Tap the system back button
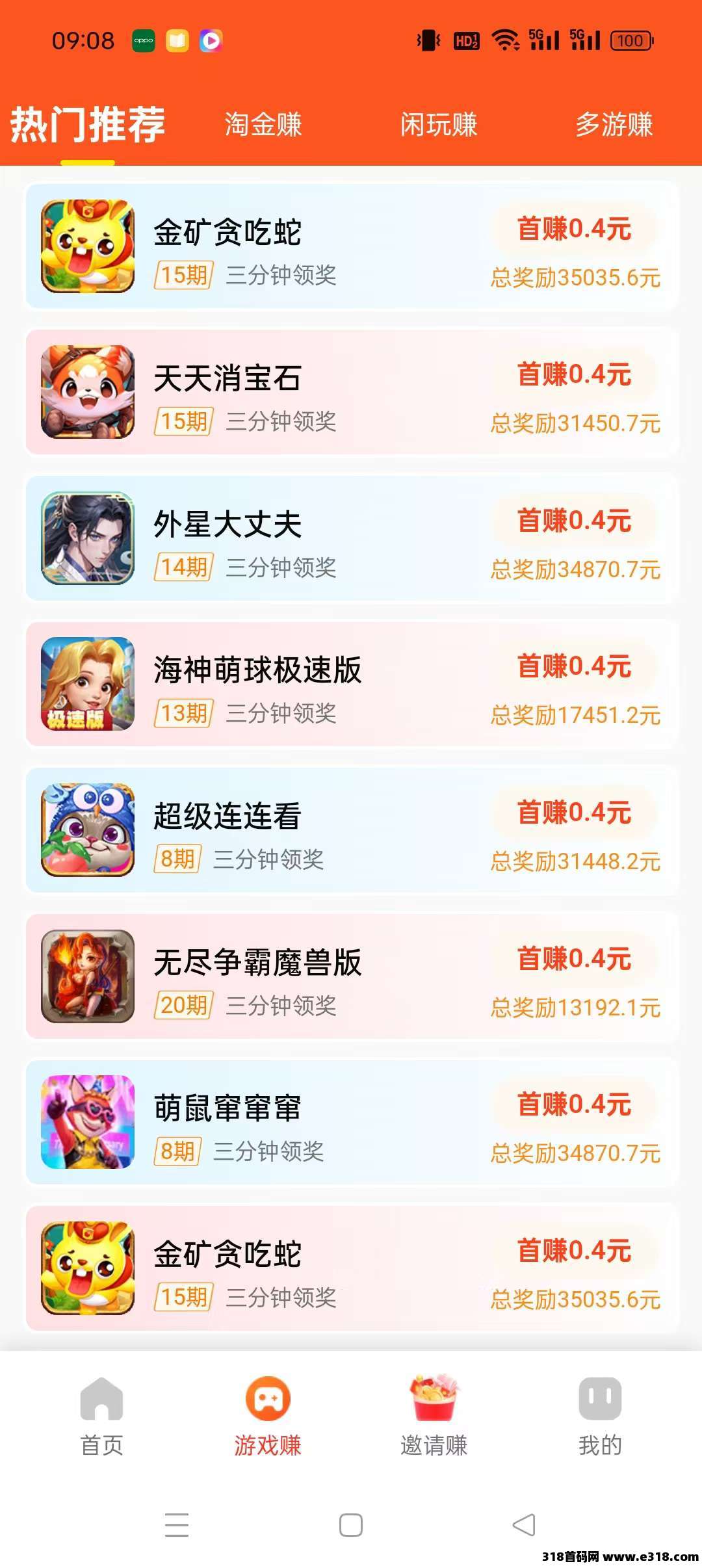The width and height of the screenshot is (702, 1568). pos(524,1525)
